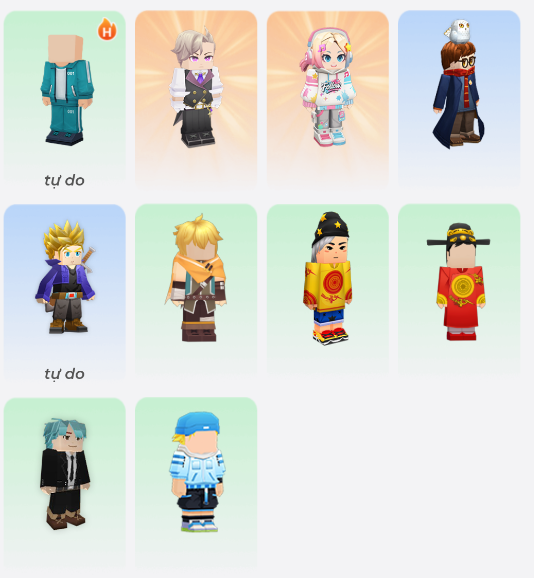534x578 pixels.
Task: Pick the red robe mandarin hat skin
Action: pos(459,291)
